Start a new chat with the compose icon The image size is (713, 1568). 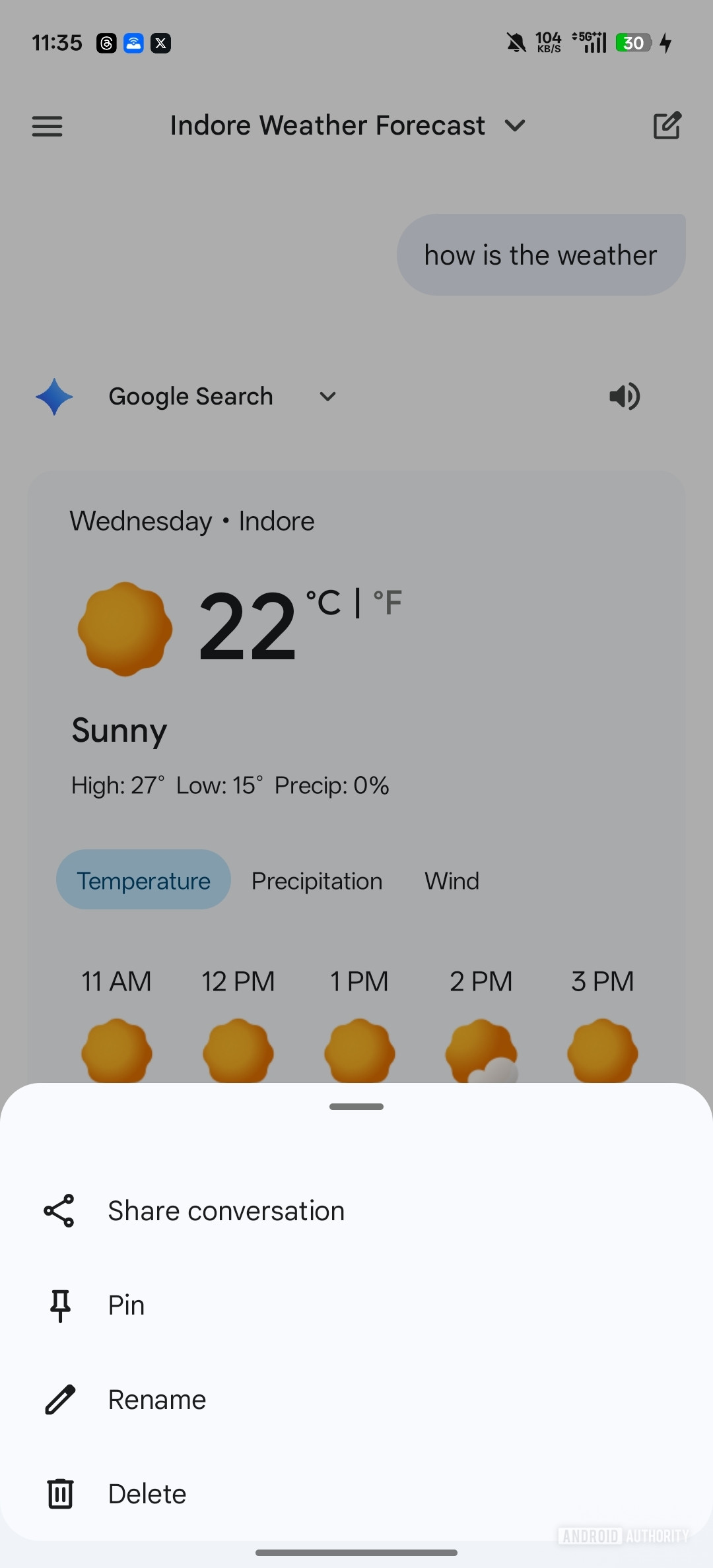667,125
